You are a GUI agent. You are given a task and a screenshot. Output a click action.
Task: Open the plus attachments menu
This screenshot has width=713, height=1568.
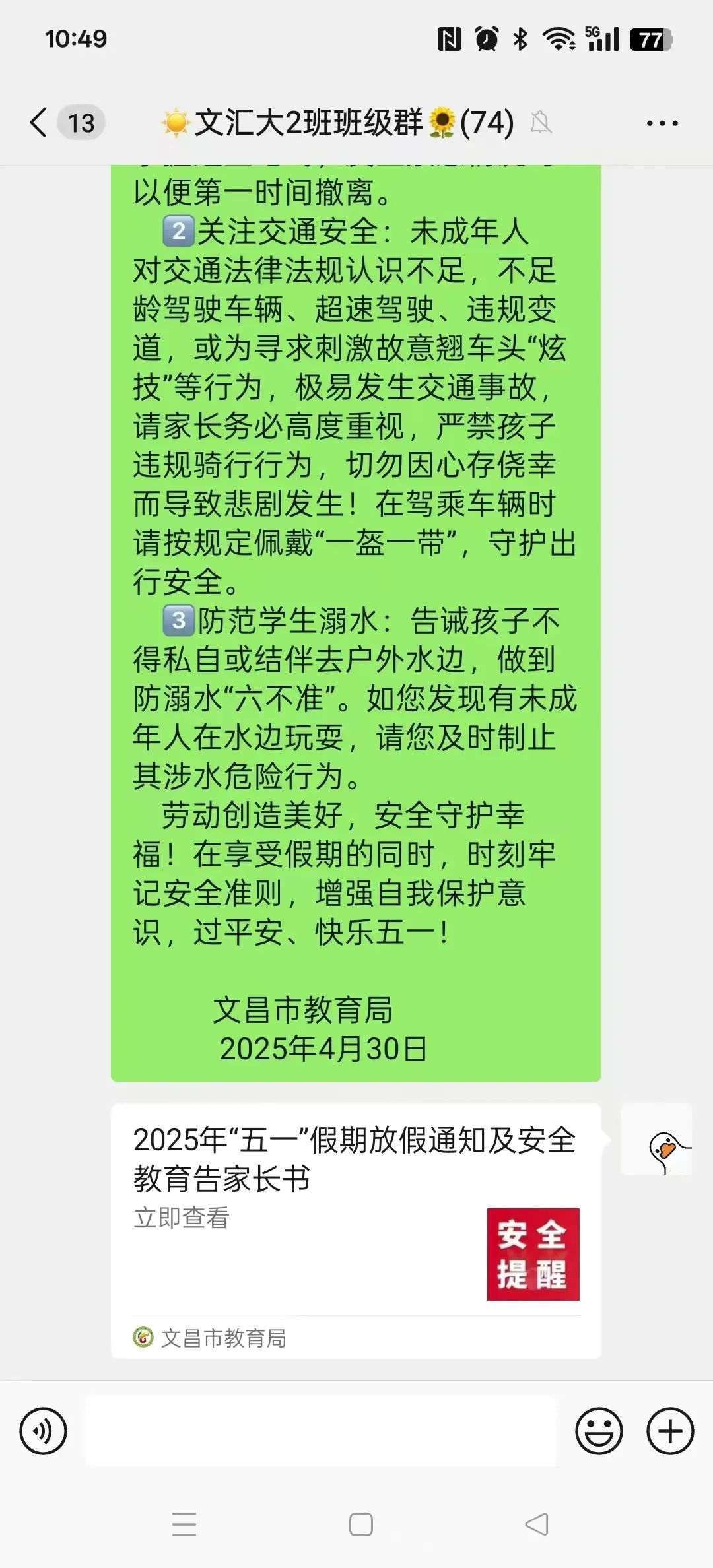670,1431
